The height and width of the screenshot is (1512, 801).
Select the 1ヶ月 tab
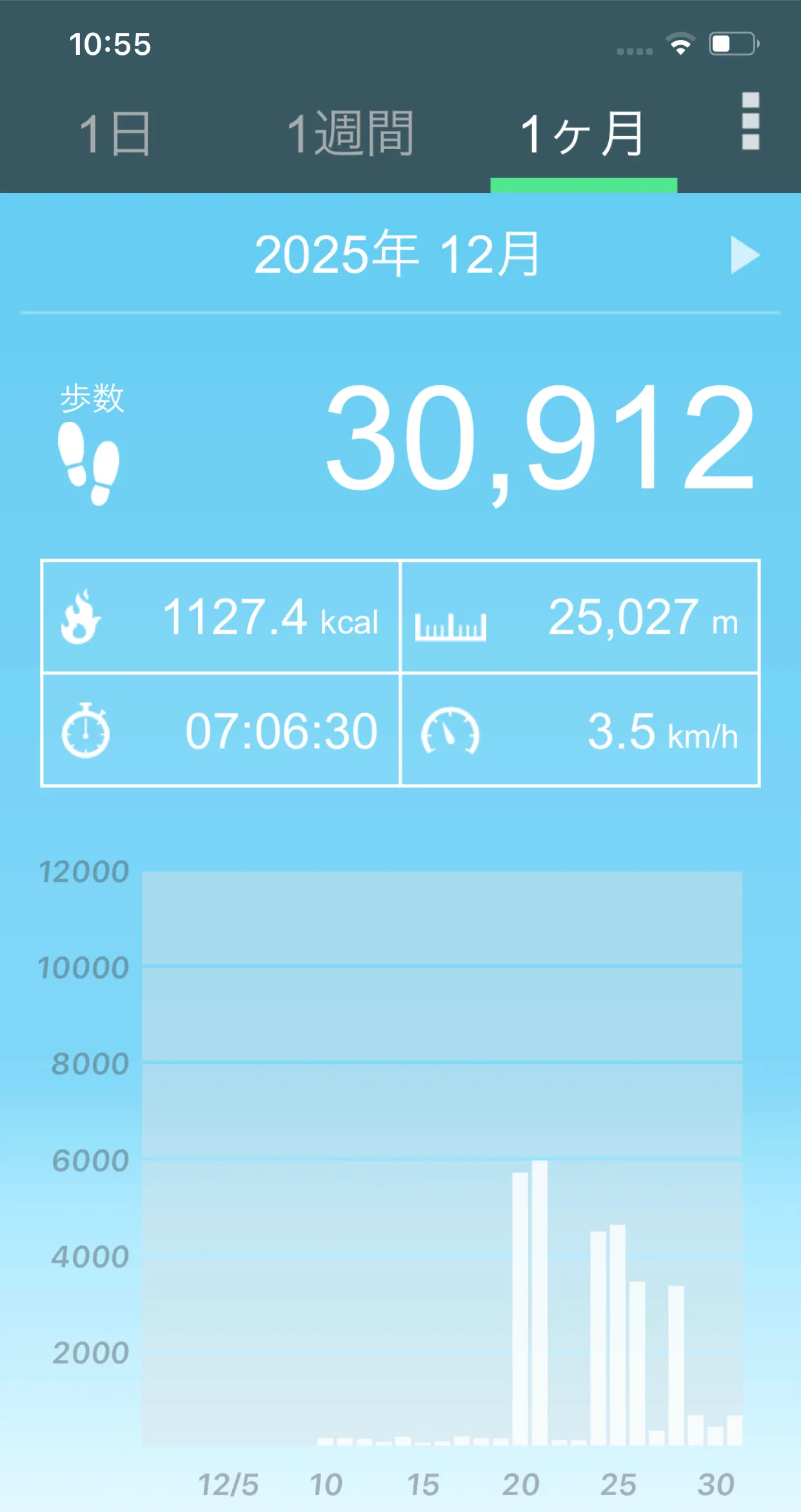(x=582, y=134)
